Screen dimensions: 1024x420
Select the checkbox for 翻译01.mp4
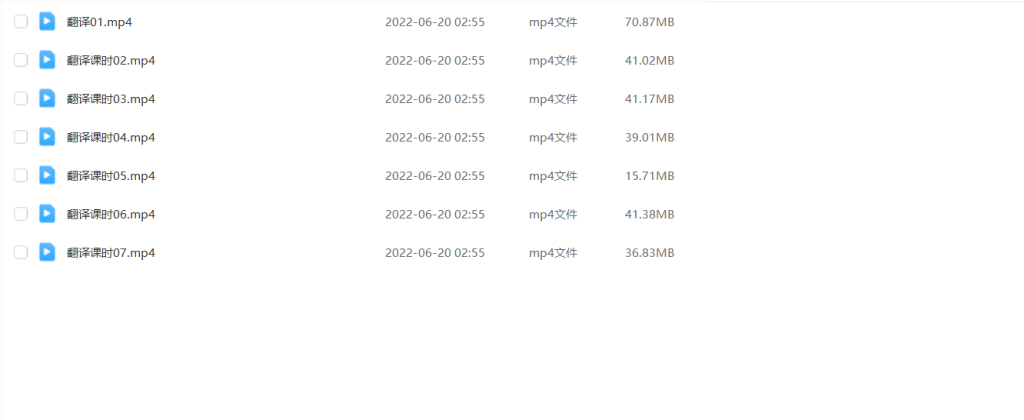click(21, 22)
